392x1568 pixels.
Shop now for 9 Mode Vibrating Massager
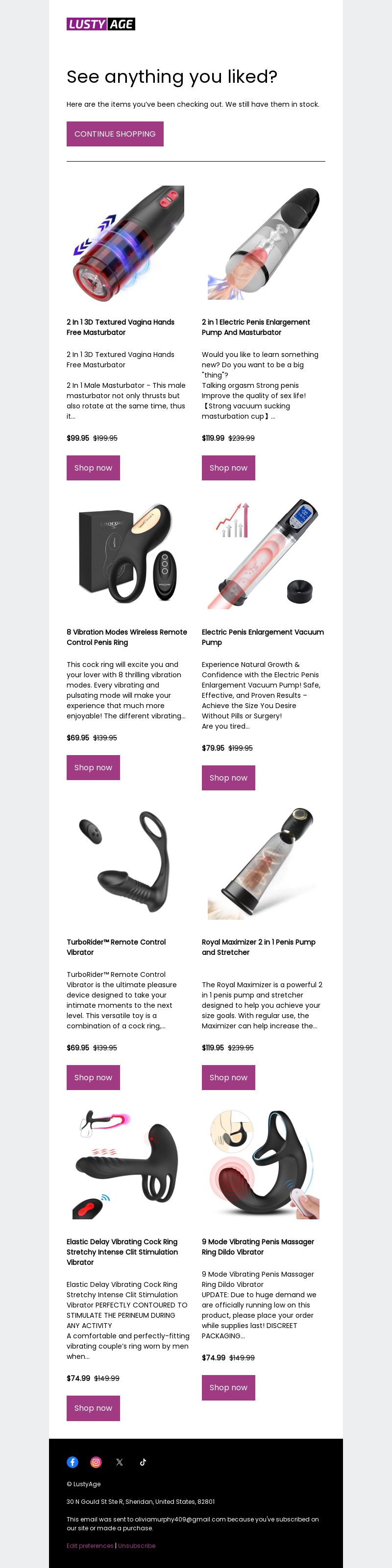coord(228,1387)
